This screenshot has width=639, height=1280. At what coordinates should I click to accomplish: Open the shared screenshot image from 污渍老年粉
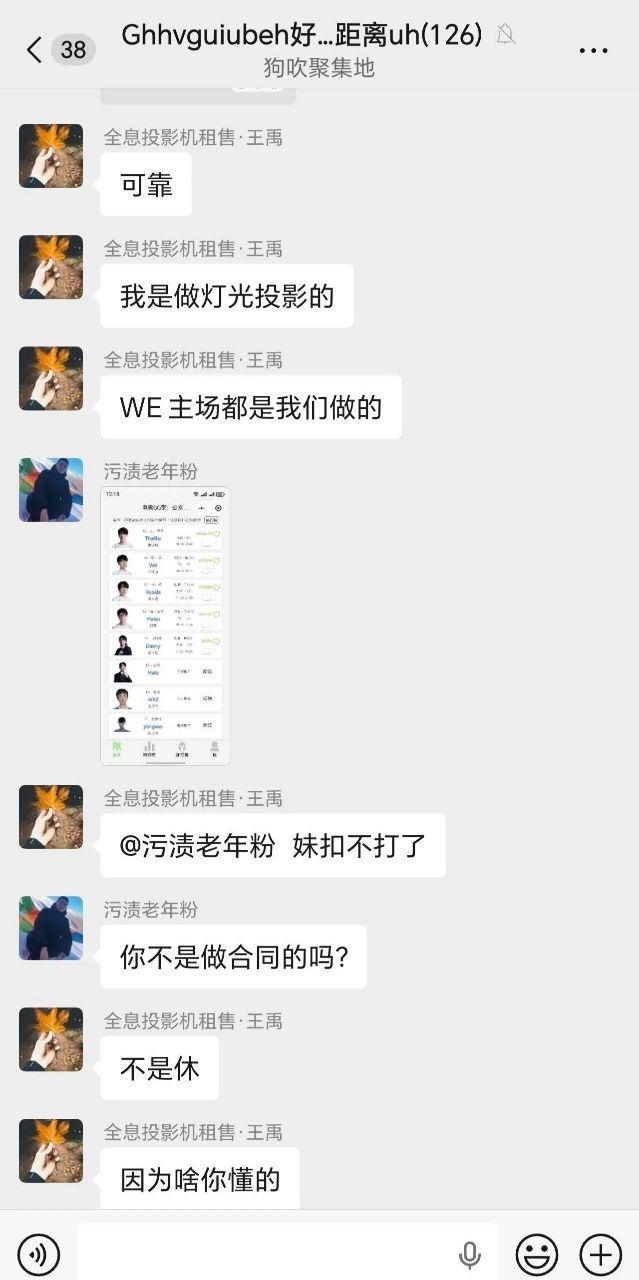point(165,626)
